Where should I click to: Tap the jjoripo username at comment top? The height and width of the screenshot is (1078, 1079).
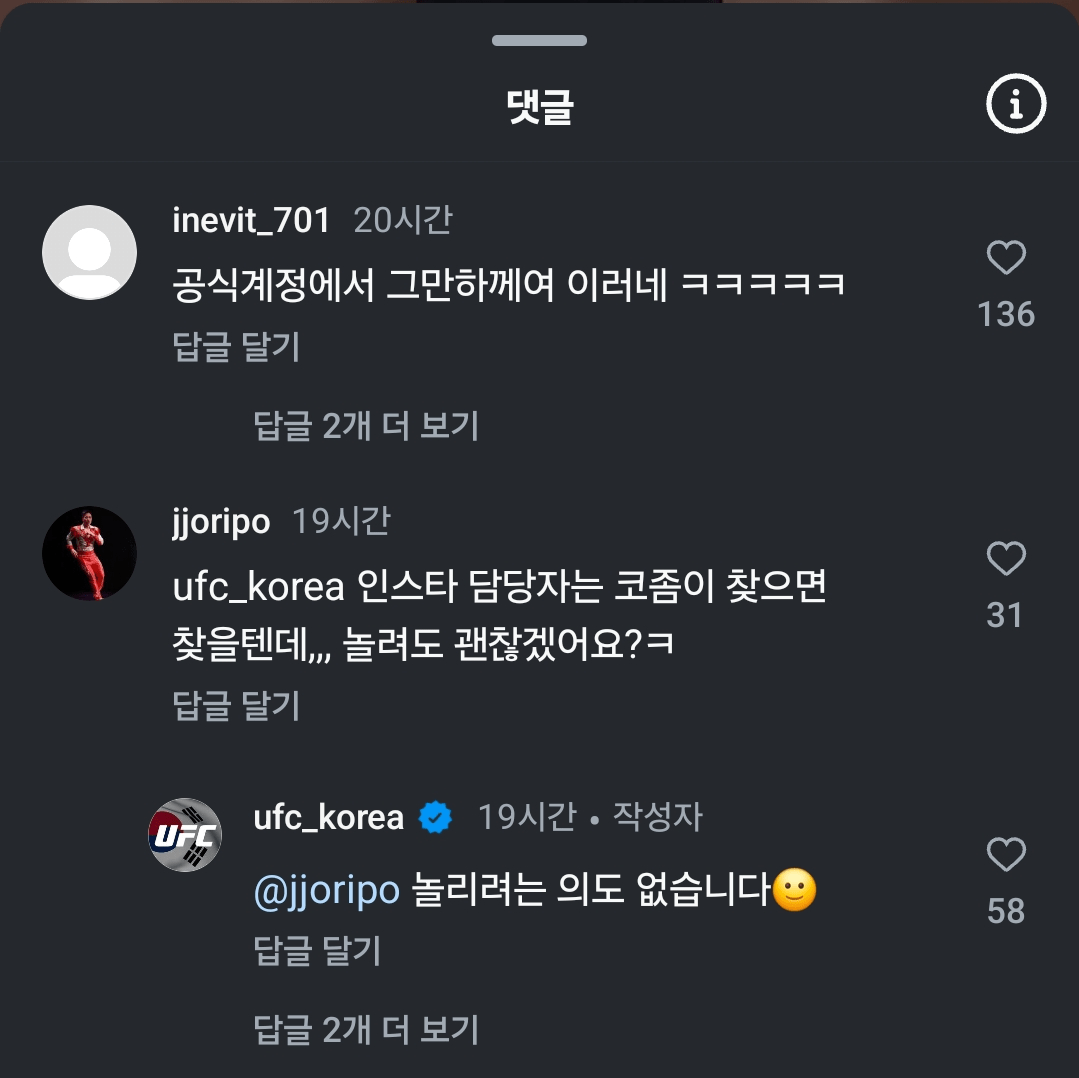pyautogui.click(x=221, y=521)
